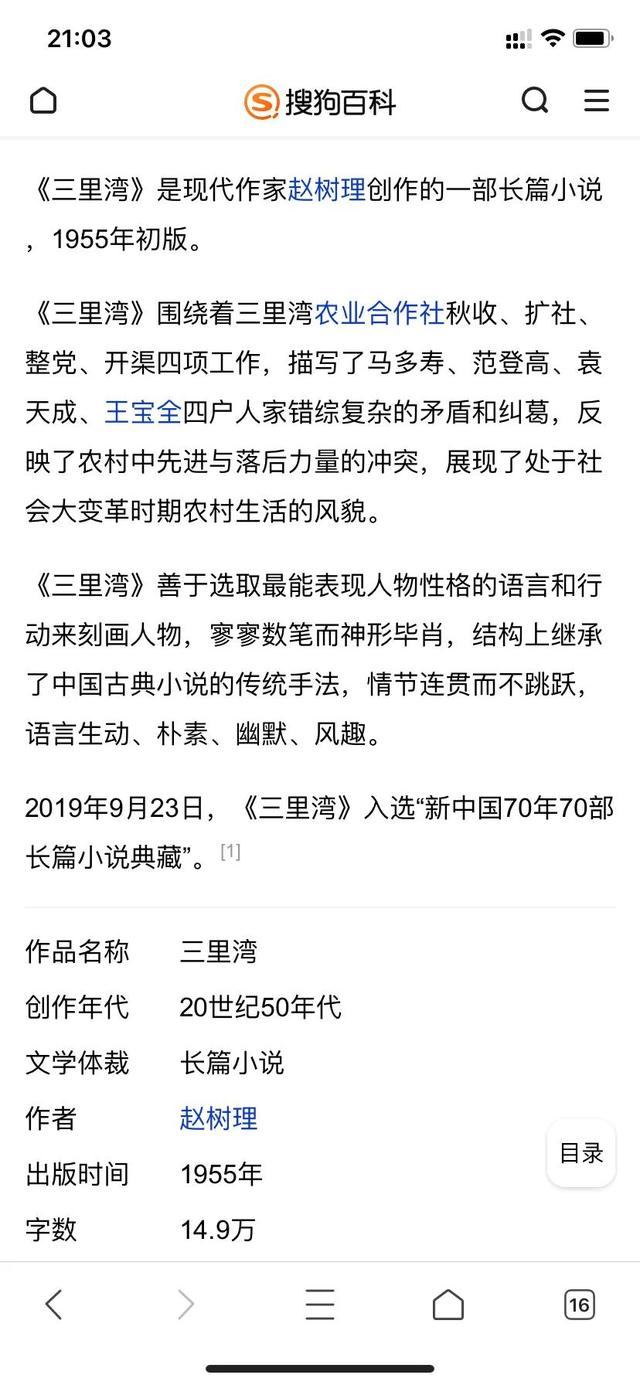
Task: Open the search magnifier icon
Action: pos(535,100)
